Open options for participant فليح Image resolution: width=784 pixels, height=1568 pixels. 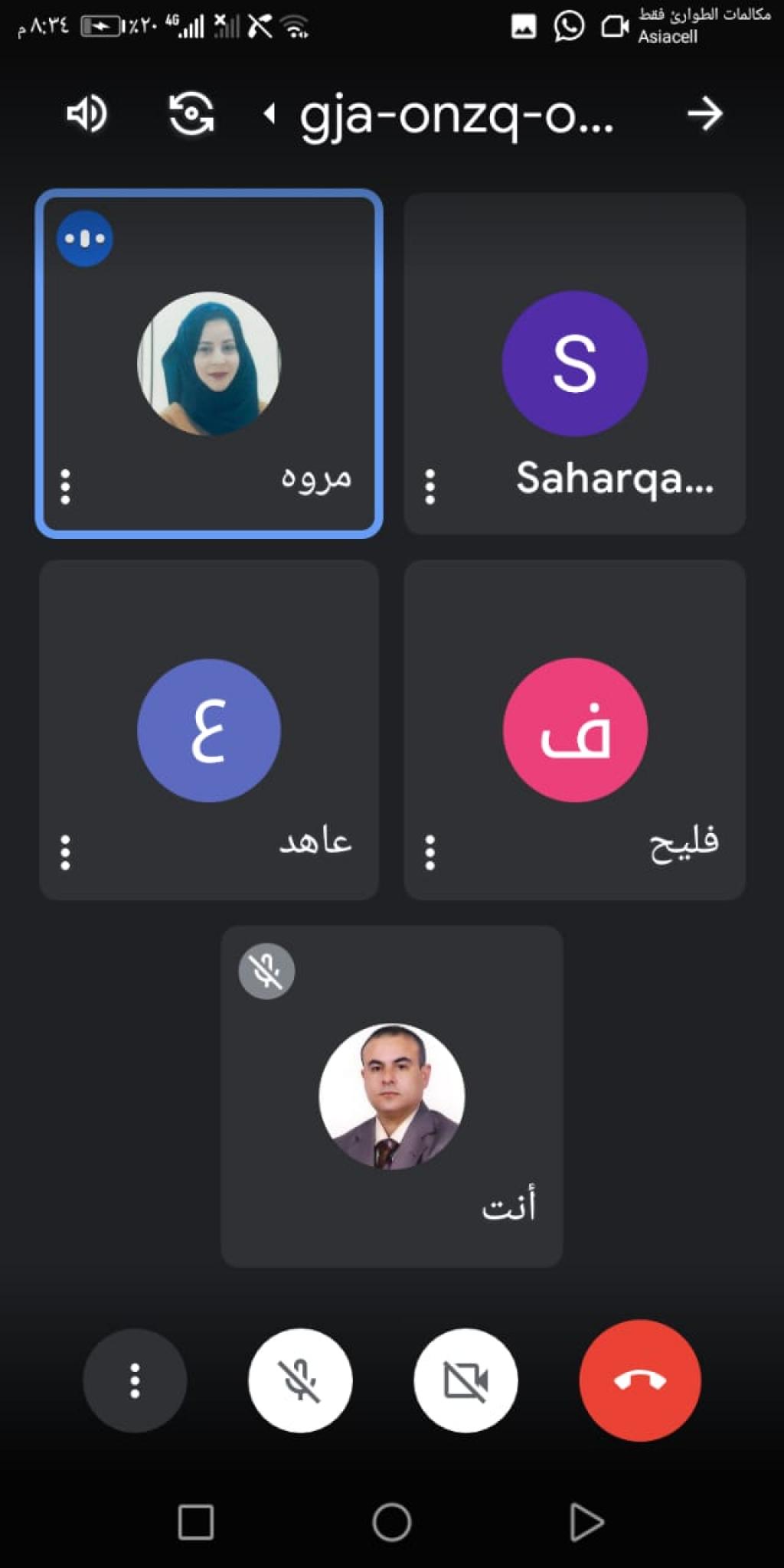point(430,852)
